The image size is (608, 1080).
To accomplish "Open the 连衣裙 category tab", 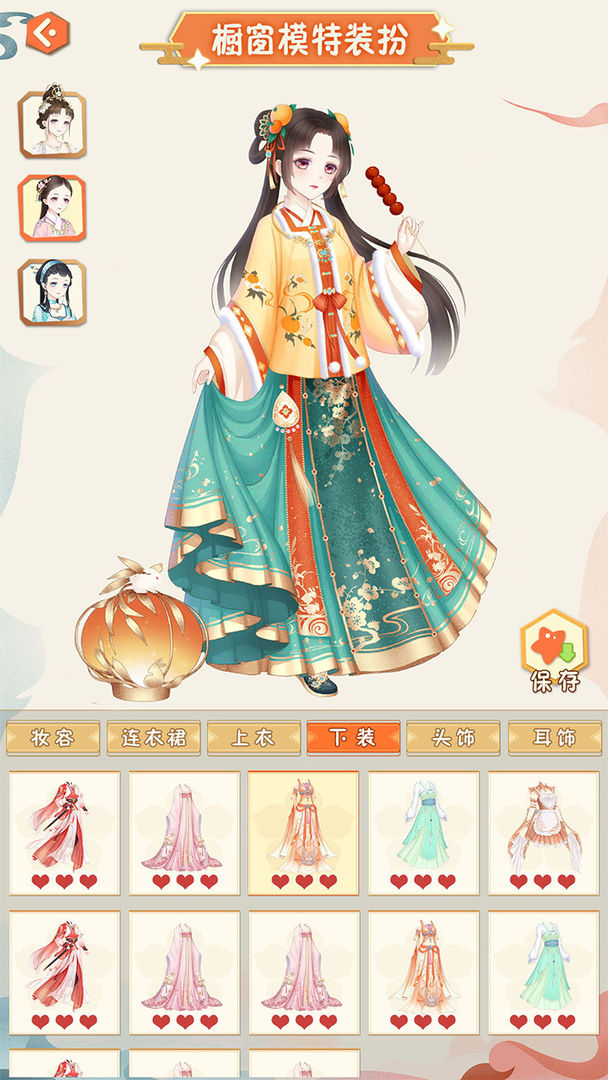I will tap(153, 738).
